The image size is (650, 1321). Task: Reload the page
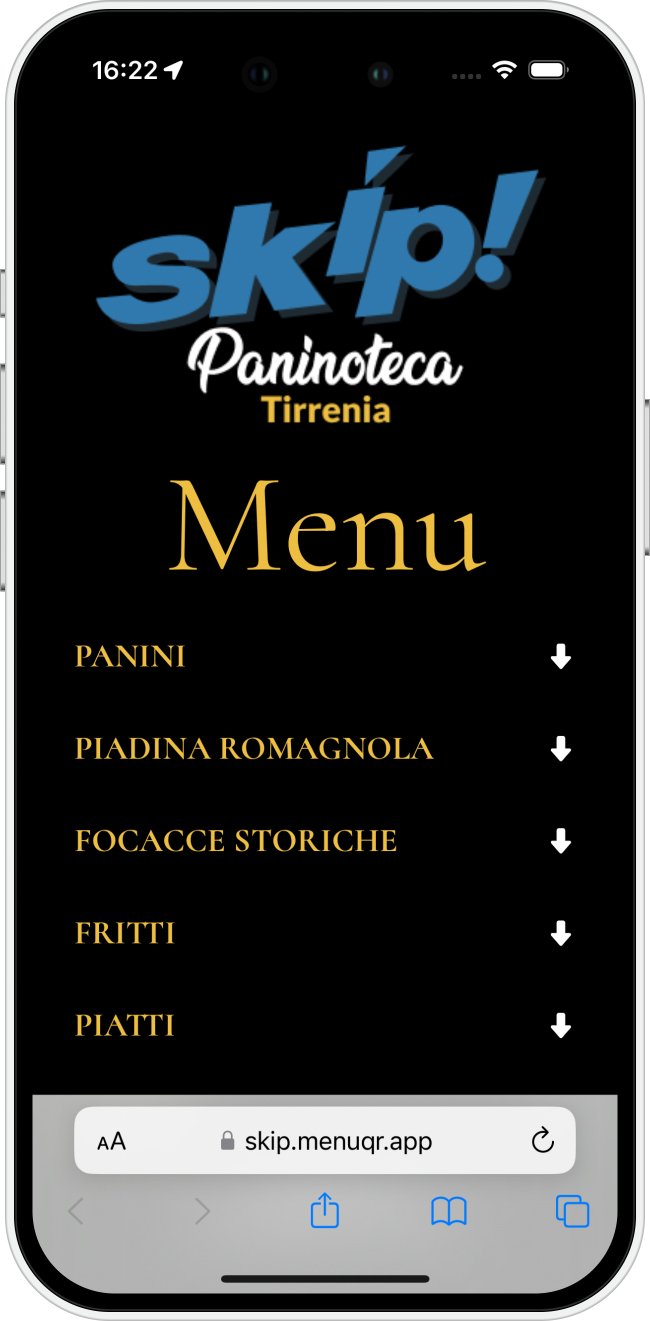tap(542, 1141)
